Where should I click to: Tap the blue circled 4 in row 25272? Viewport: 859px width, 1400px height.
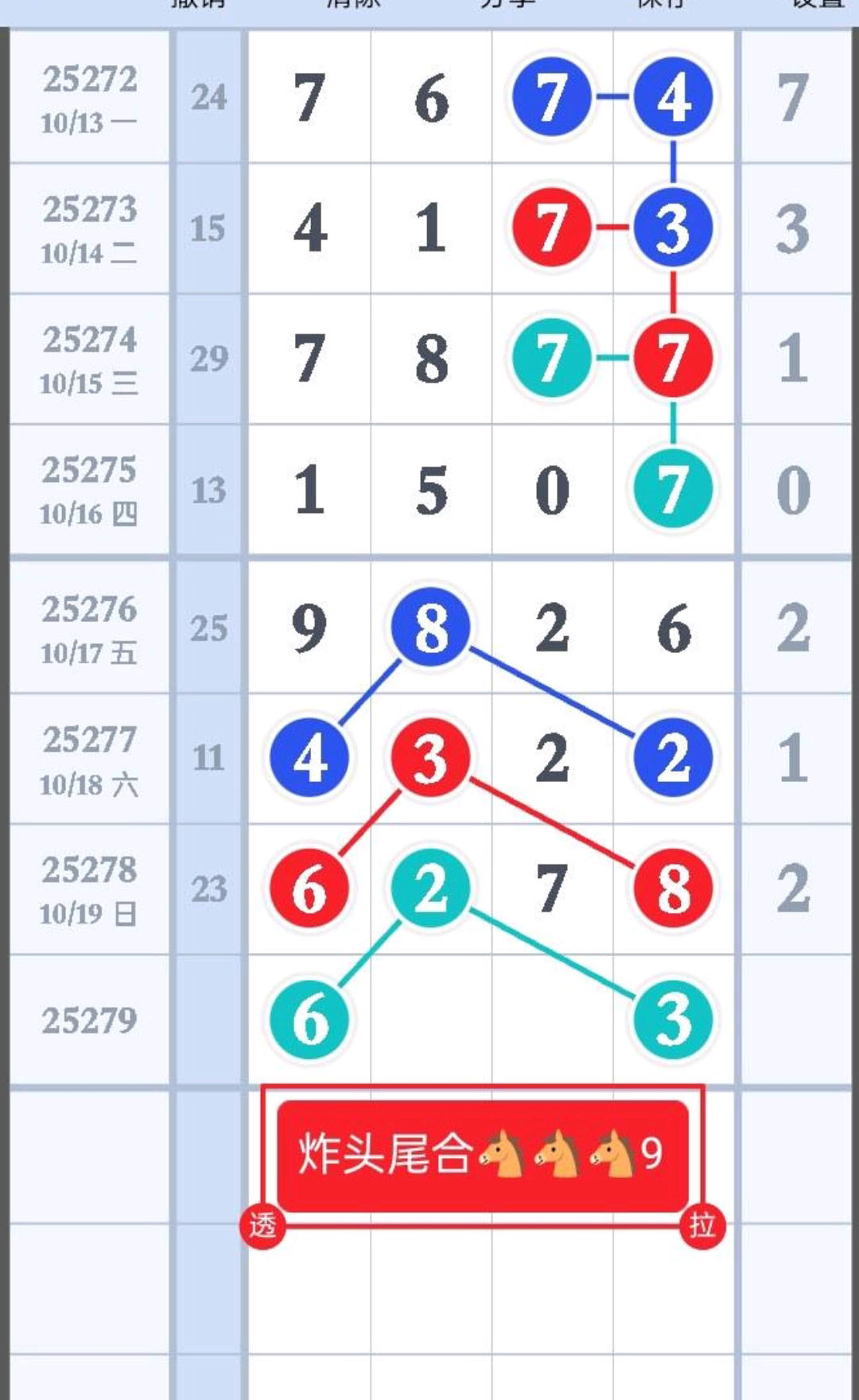coord(672,98)
